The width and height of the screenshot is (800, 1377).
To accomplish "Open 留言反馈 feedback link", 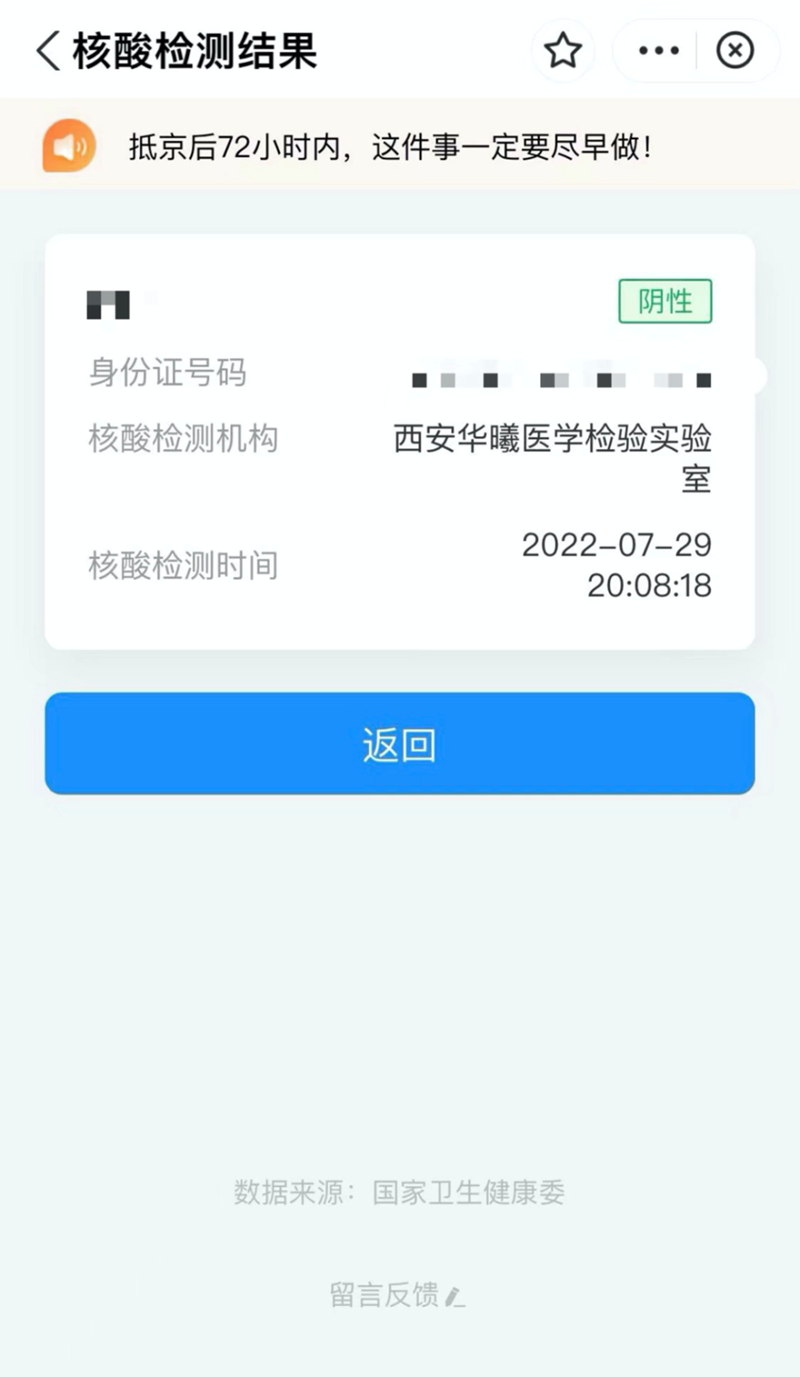I will pos(397,1295).
